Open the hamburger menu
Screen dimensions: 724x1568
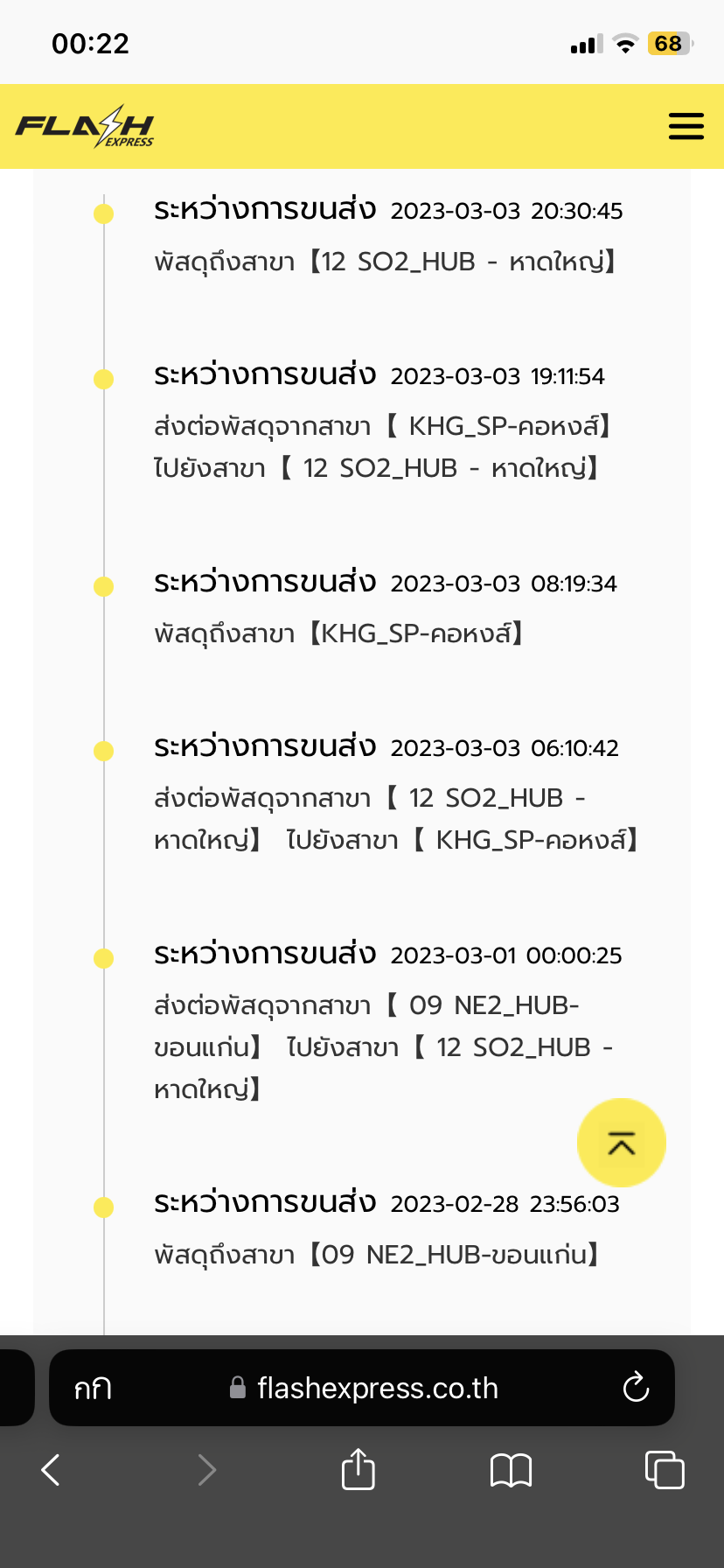click(686, 126)
